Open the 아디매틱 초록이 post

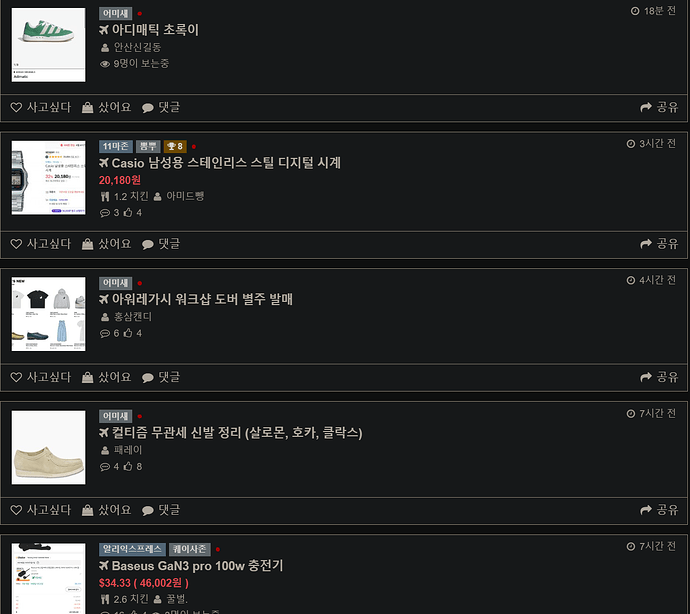pos(155,30)
